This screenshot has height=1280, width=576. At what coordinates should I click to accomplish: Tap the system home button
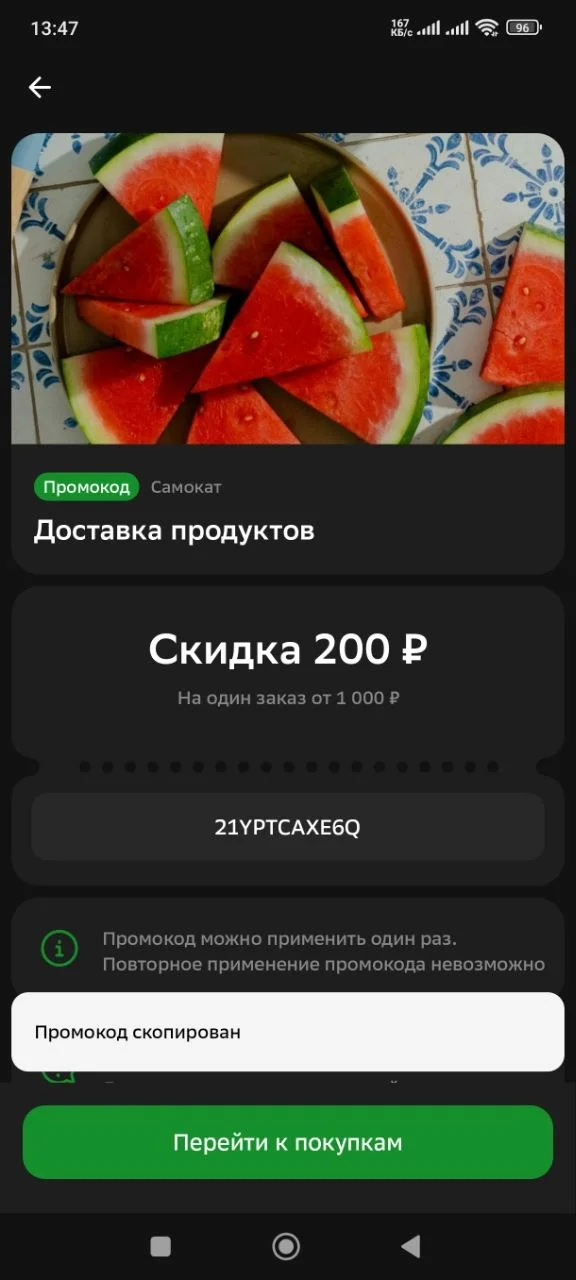point(286,1246)
